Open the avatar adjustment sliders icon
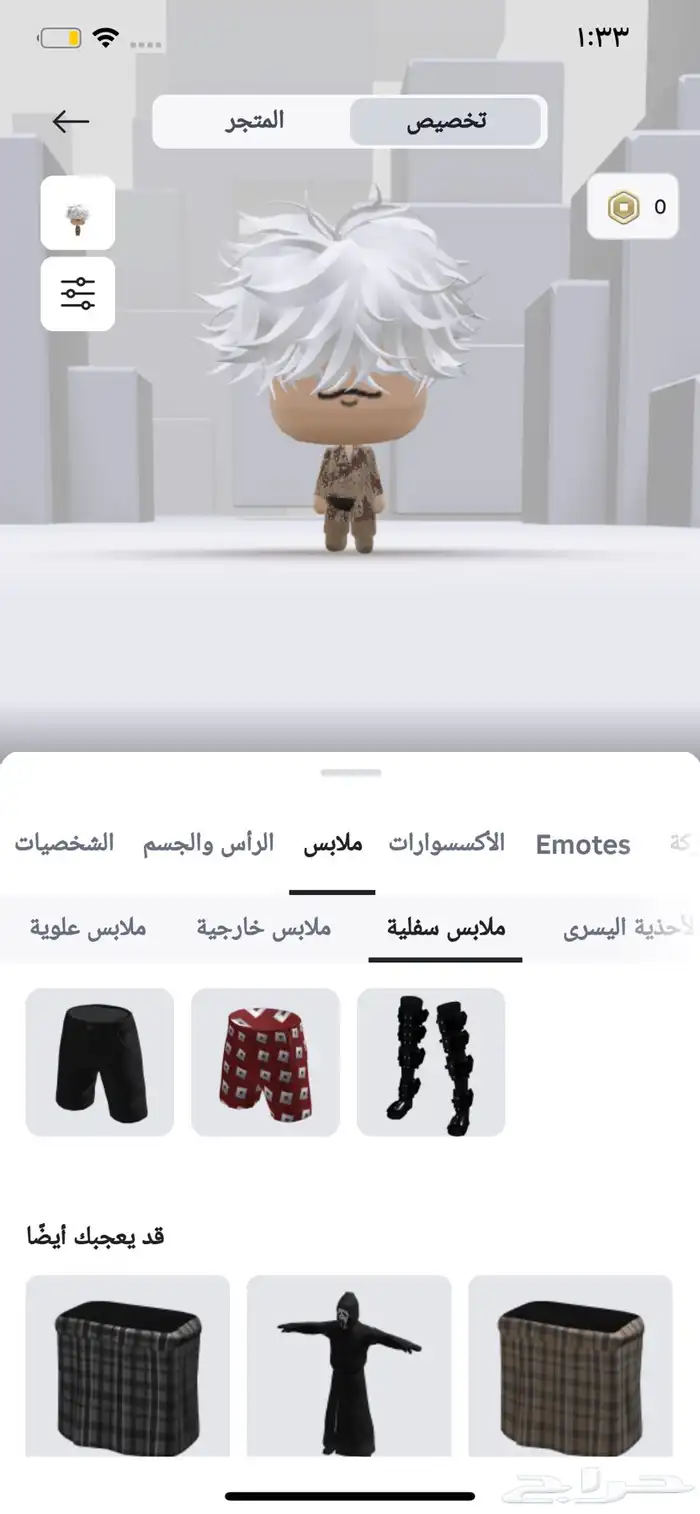Image resolution: width=700 pixels, height=1514 pixels. tap(78, 294)
